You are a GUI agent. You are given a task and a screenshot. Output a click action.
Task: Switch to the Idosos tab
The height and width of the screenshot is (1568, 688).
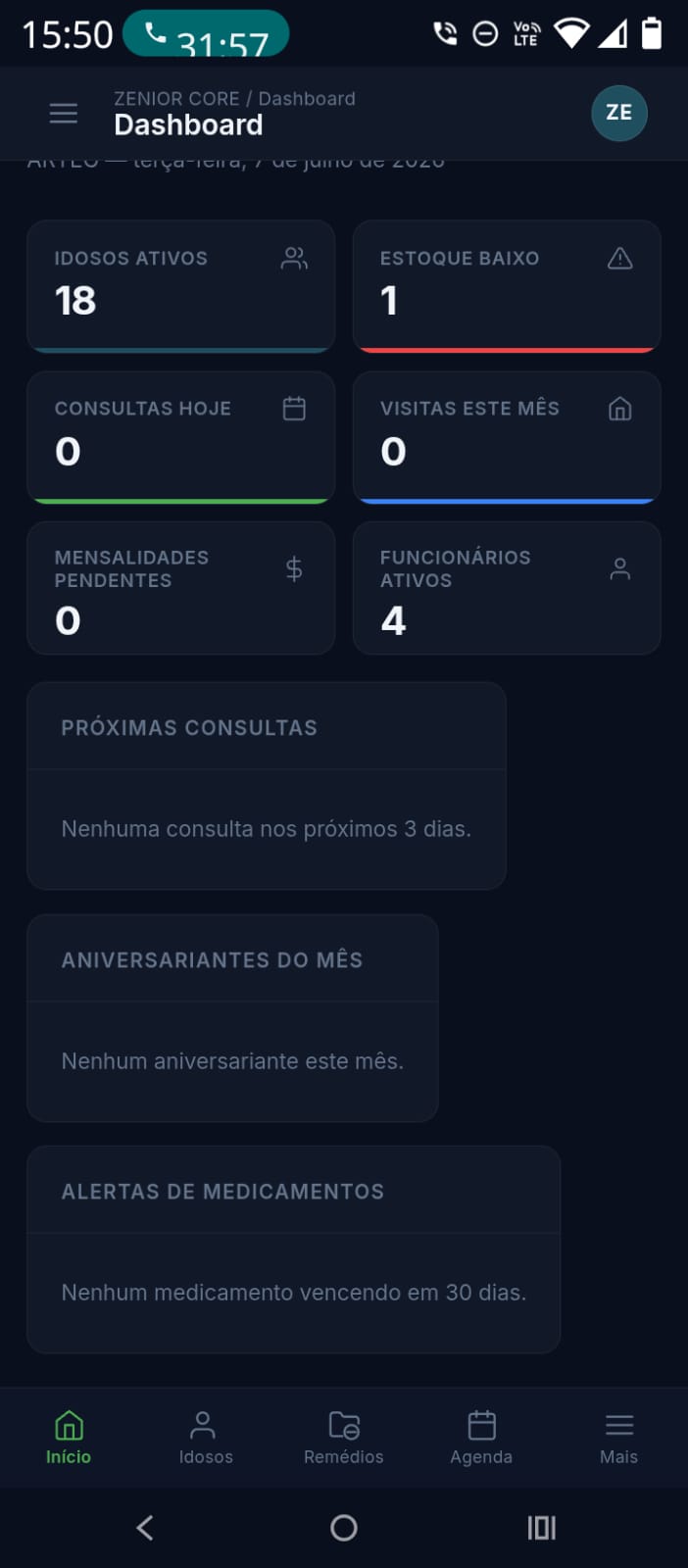[206, 1438]
